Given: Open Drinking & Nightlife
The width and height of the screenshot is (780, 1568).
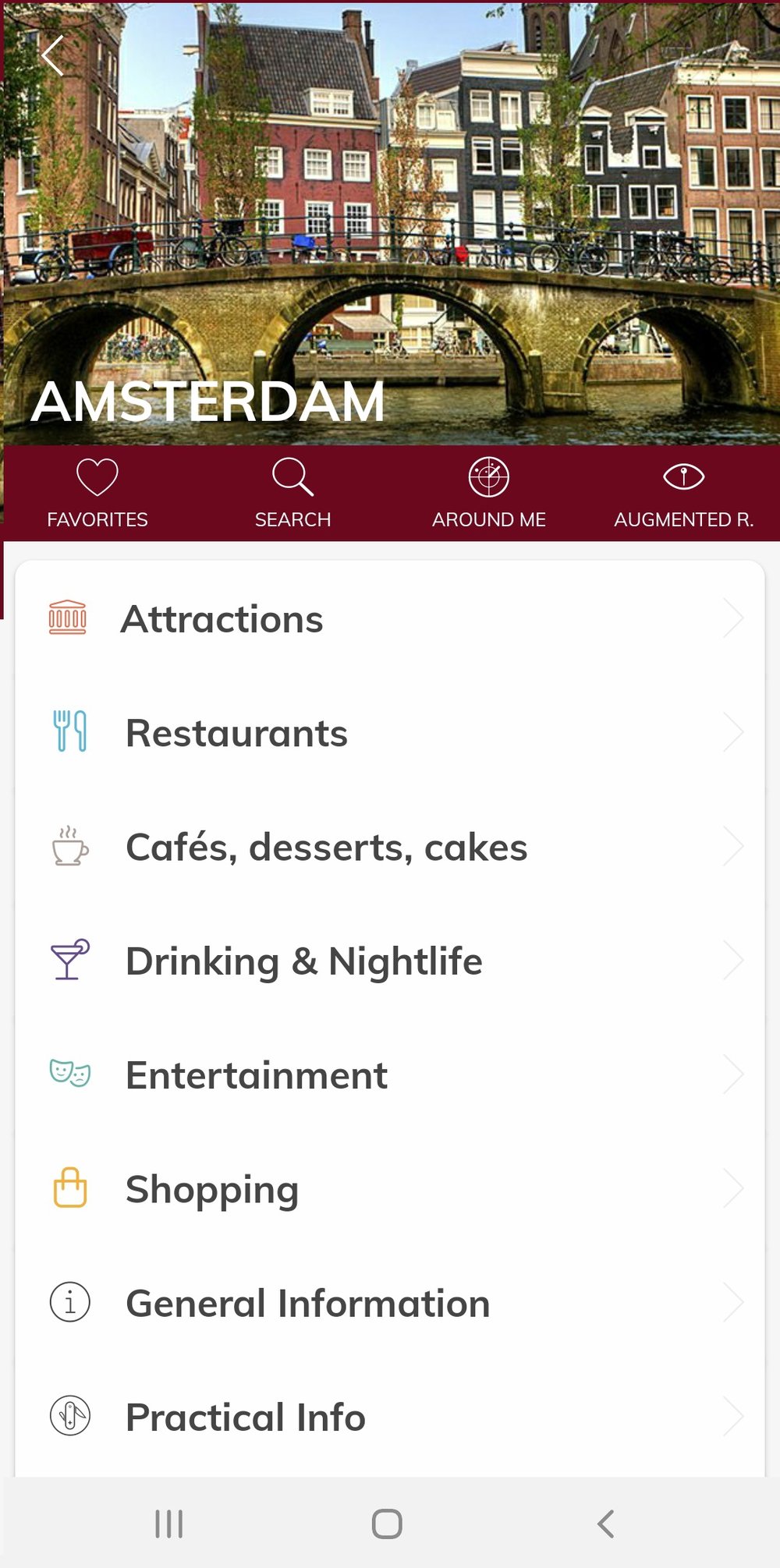Looking at the screenshot, I should [x=390, y=961].
